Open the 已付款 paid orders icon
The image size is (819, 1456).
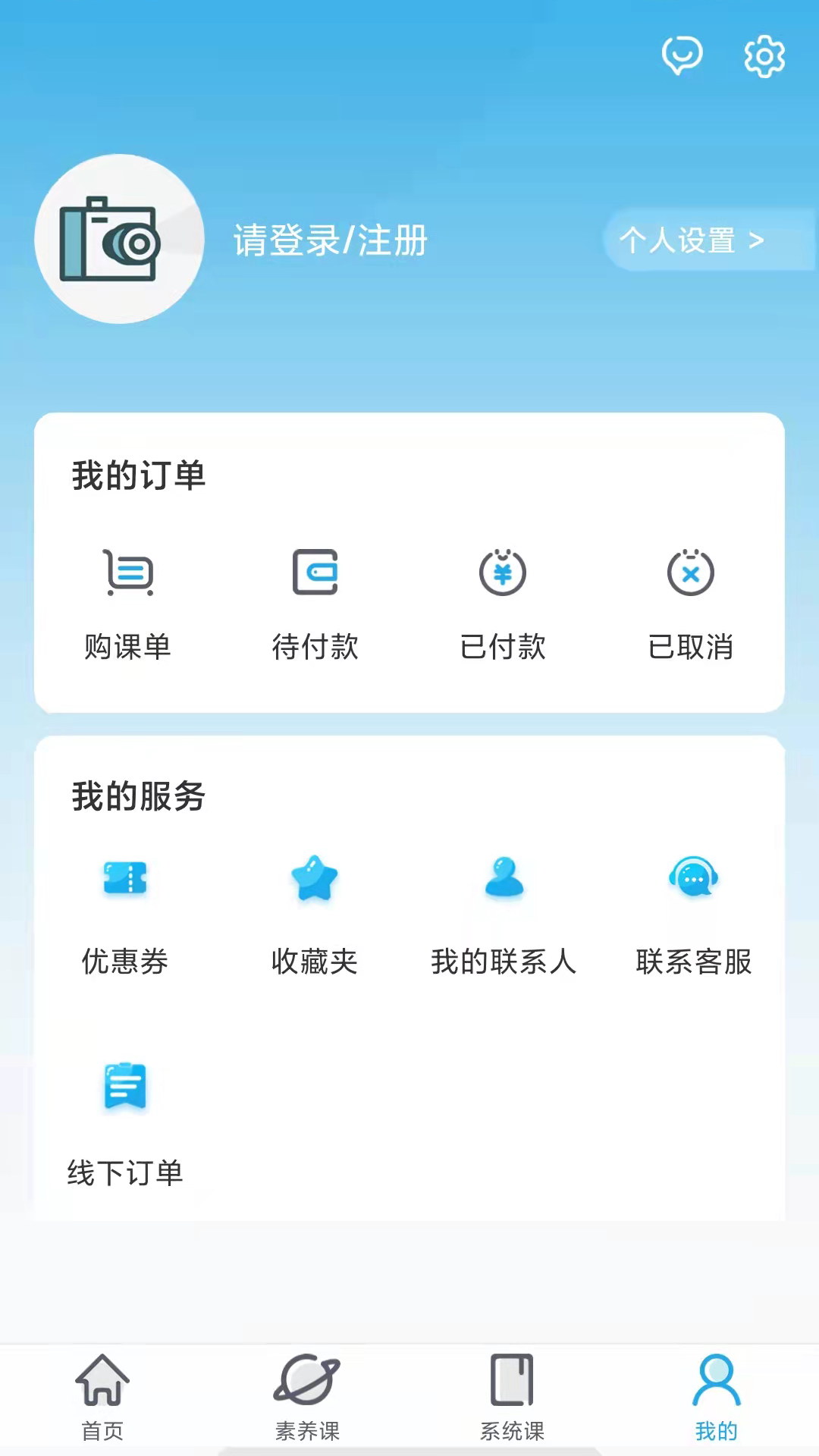502,573
